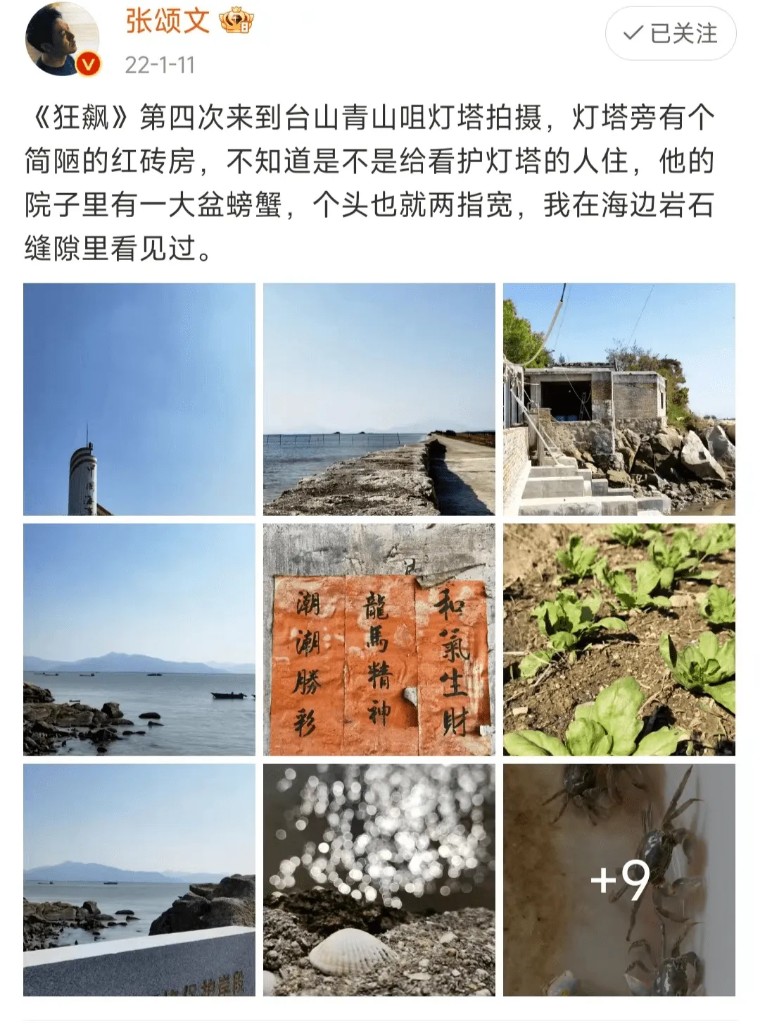Open the brick house photo

click(x=619, y=399)
